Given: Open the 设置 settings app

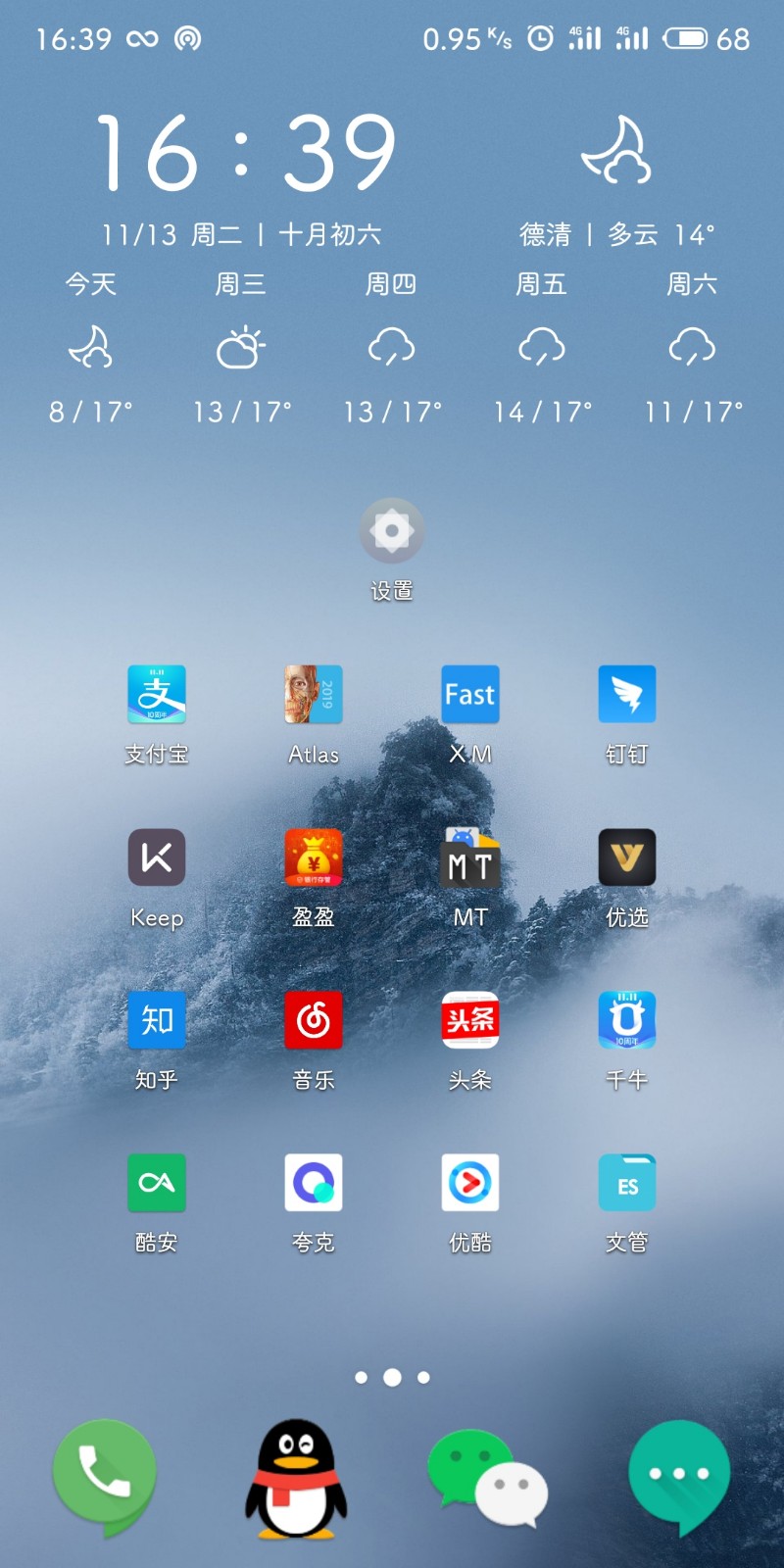Looking at the screenshot, I should [391, 531].
